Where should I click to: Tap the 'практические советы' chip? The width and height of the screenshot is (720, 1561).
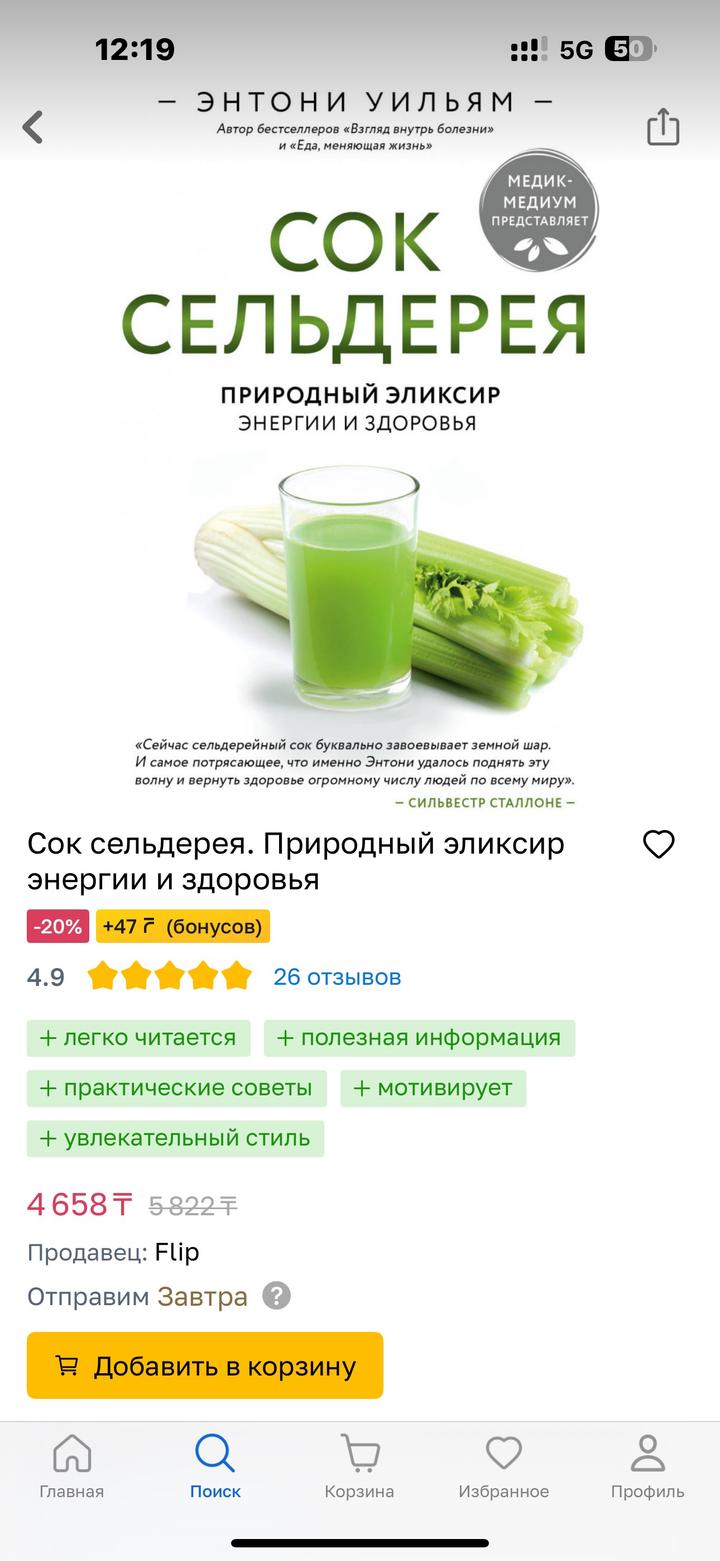(176, 1088)
